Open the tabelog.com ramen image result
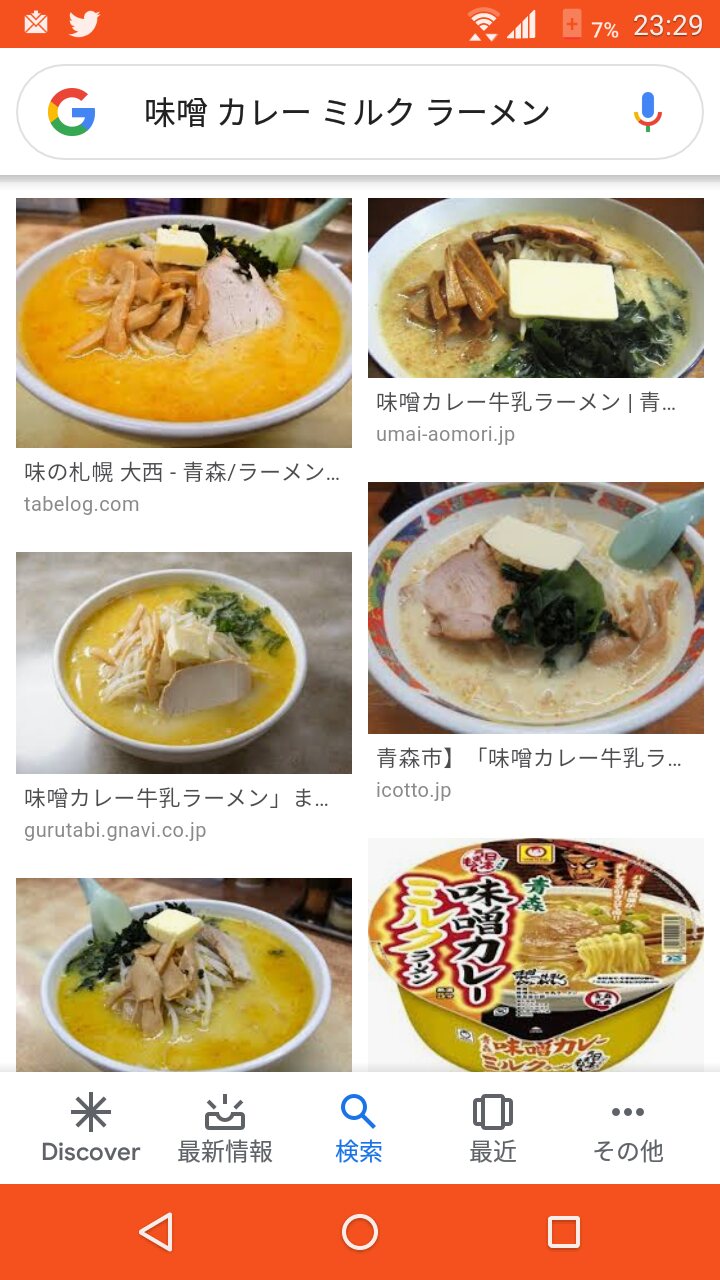The width and height of the screenshot is (720, 1280). (184, 323)
